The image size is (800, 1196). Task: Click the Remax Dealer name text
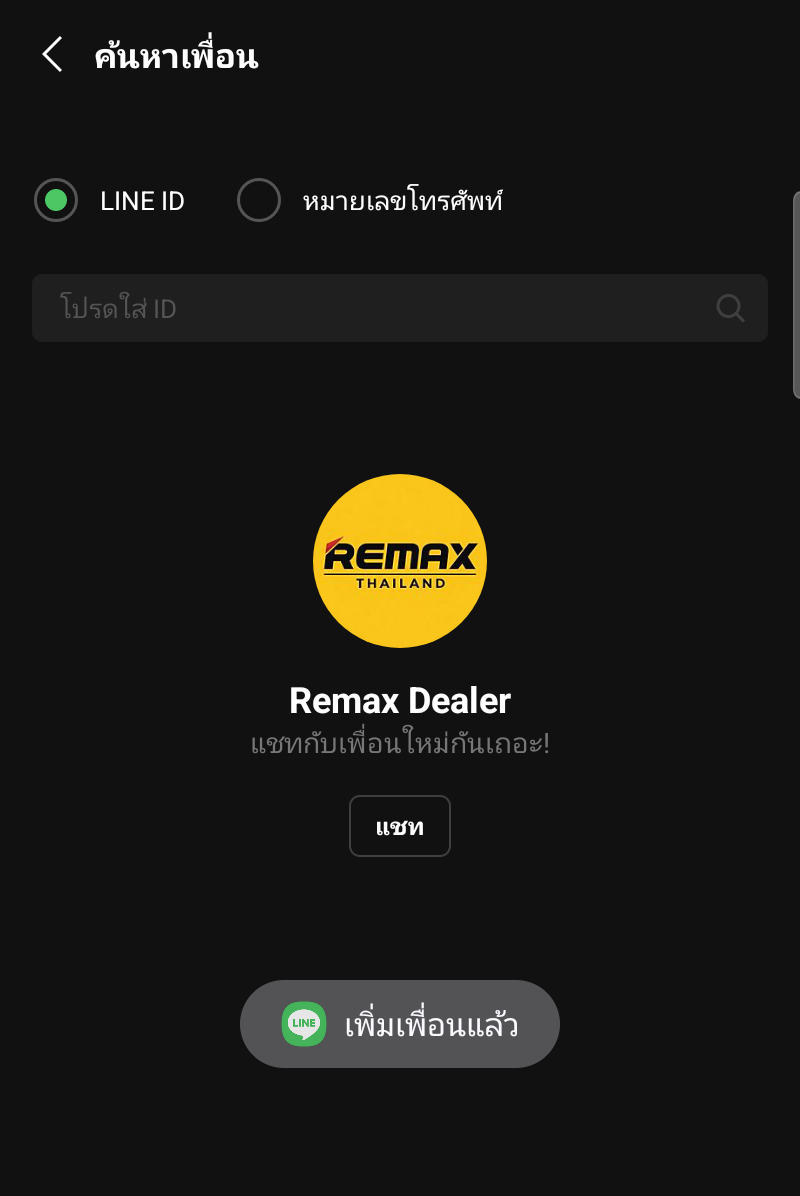pyautogui.click(x=400, y=701)
